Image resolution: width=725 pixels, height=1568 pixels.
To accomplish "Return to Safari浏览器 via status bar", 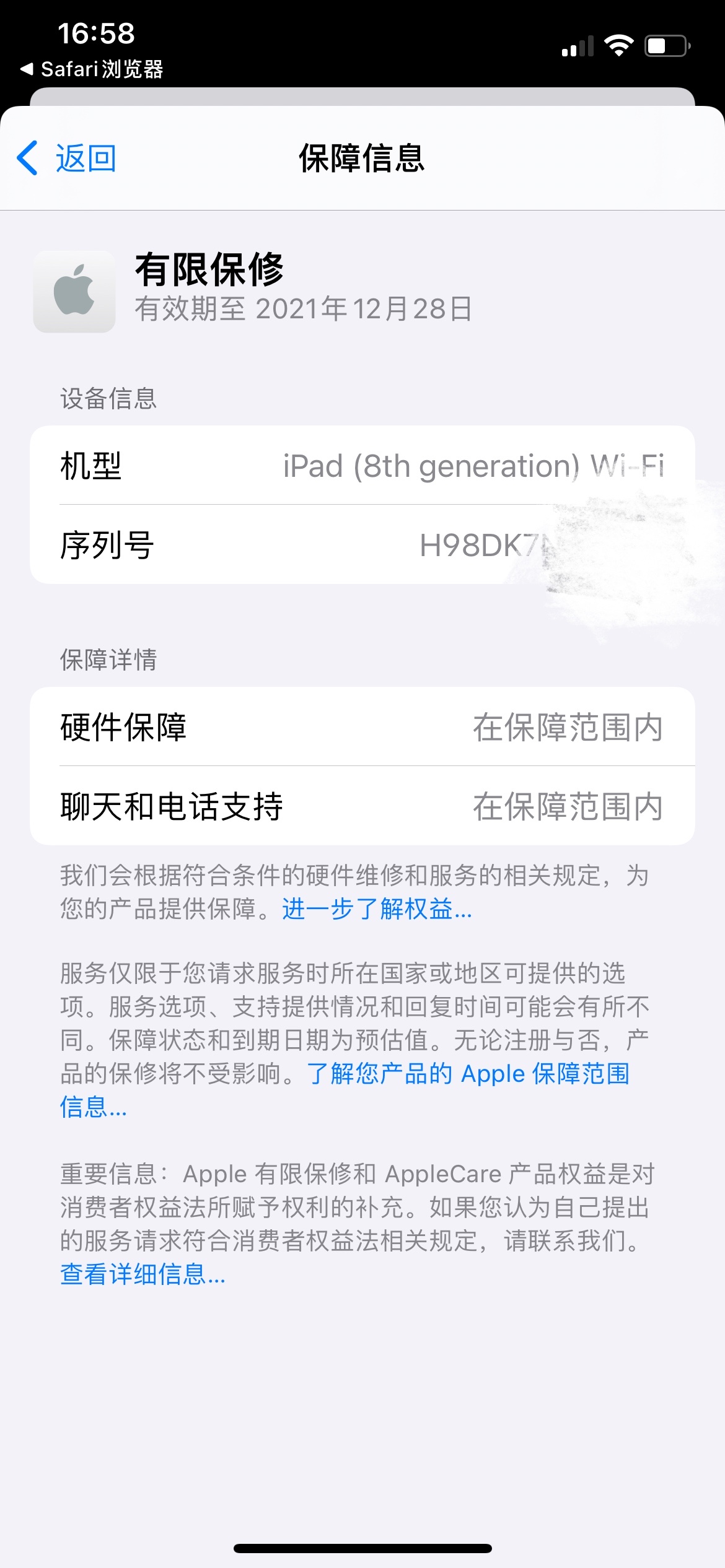I will [x=93, y=69].
